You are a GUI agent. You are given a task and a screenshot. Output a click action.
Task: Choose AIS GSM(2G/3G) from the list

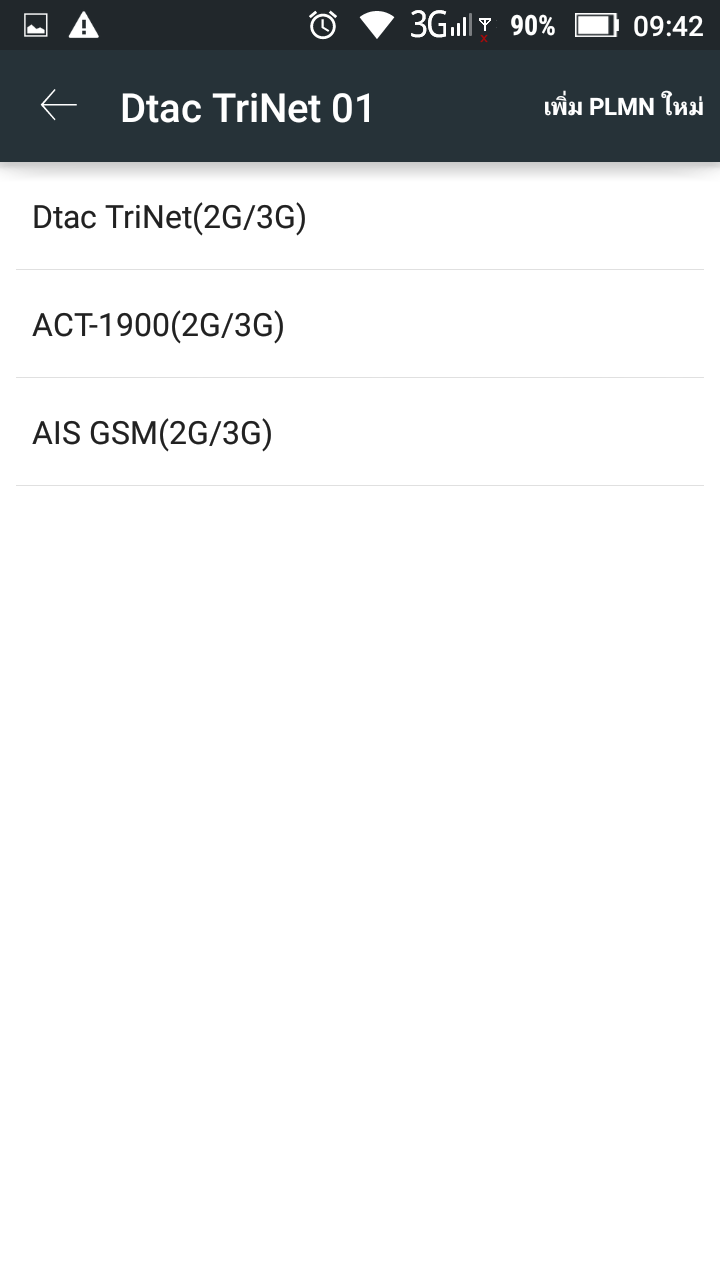click(360, 433)
